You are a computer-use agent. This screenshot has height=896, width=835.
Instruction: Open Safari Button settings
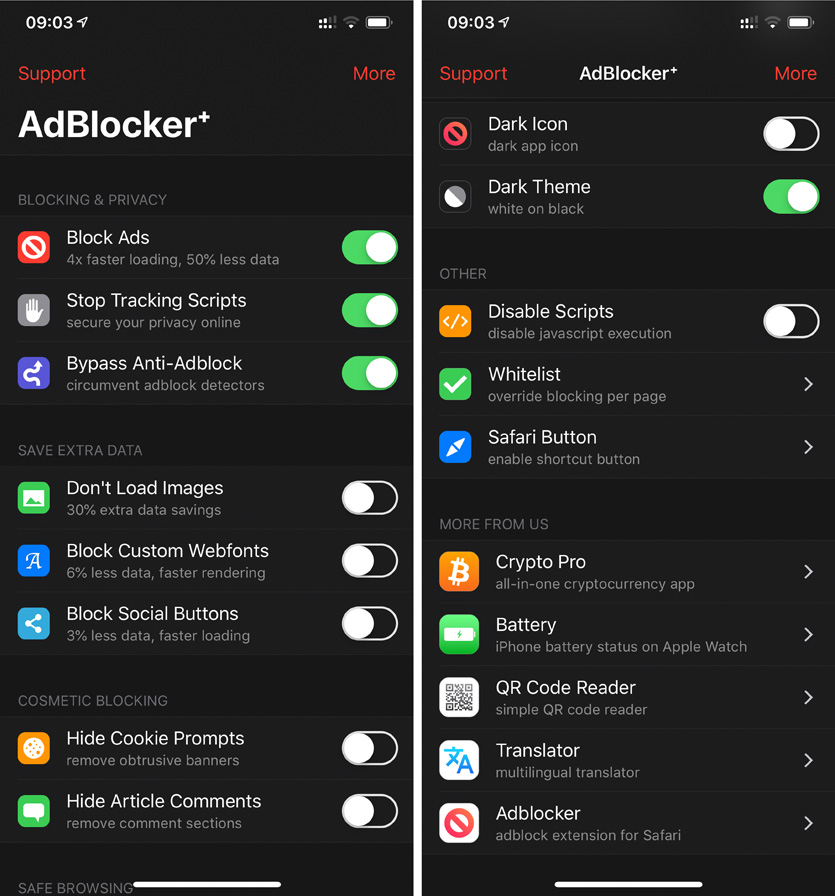pyautogui.click(x=628, y=447)
